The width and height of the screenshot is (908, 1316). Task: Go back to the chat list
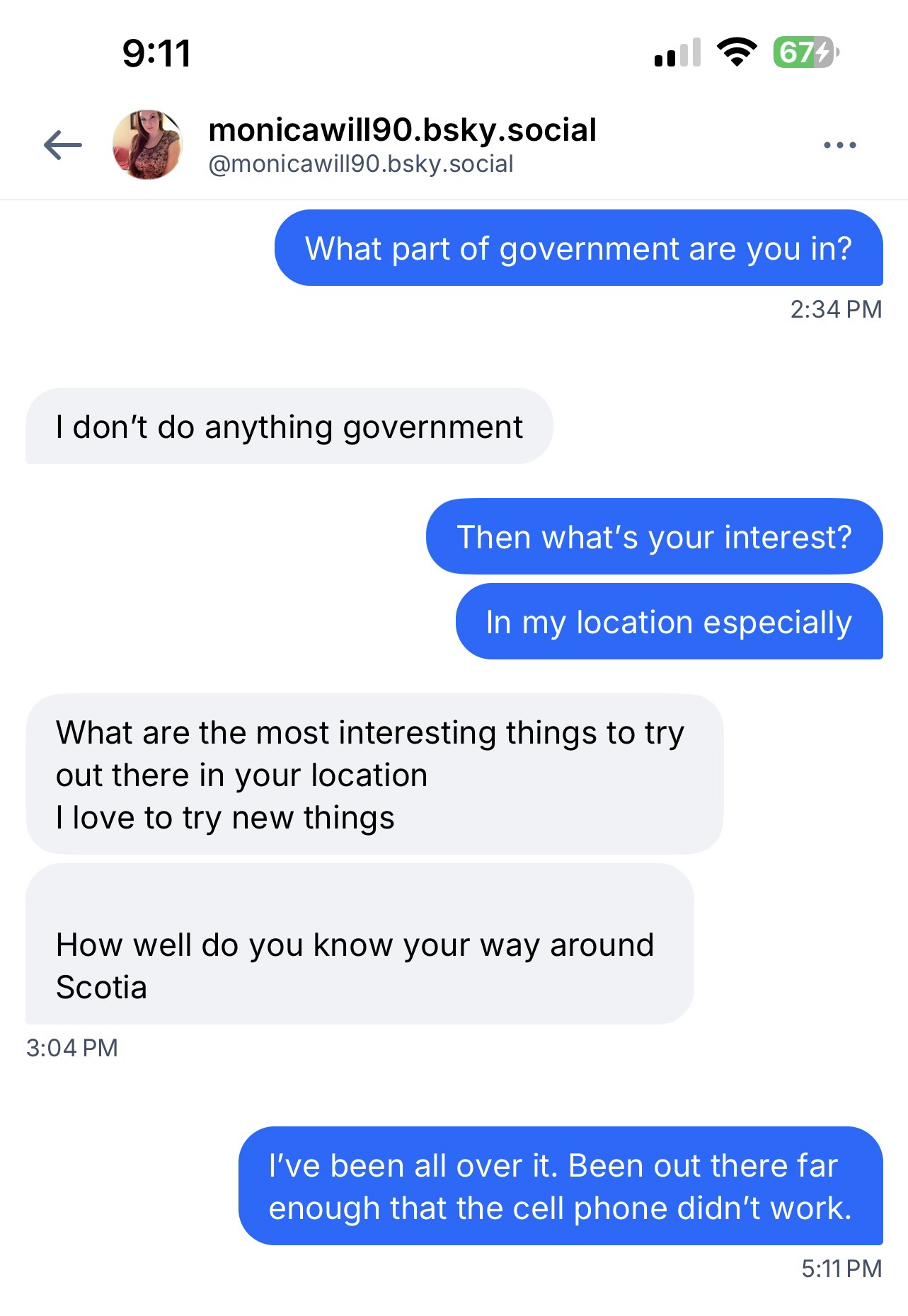pos(63,145)
